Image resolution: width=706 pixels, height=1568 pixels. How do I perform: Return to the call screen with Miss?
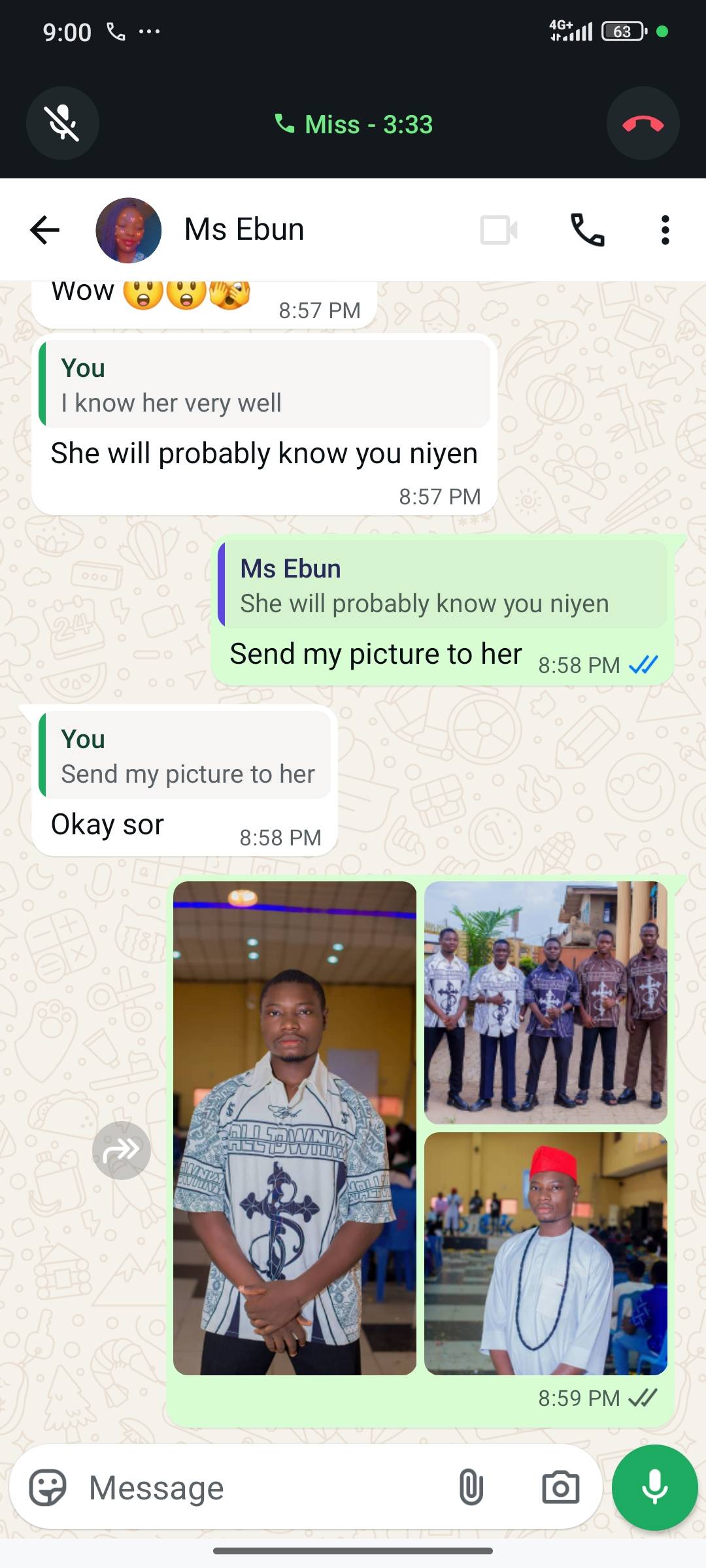[x=354, y=124]
